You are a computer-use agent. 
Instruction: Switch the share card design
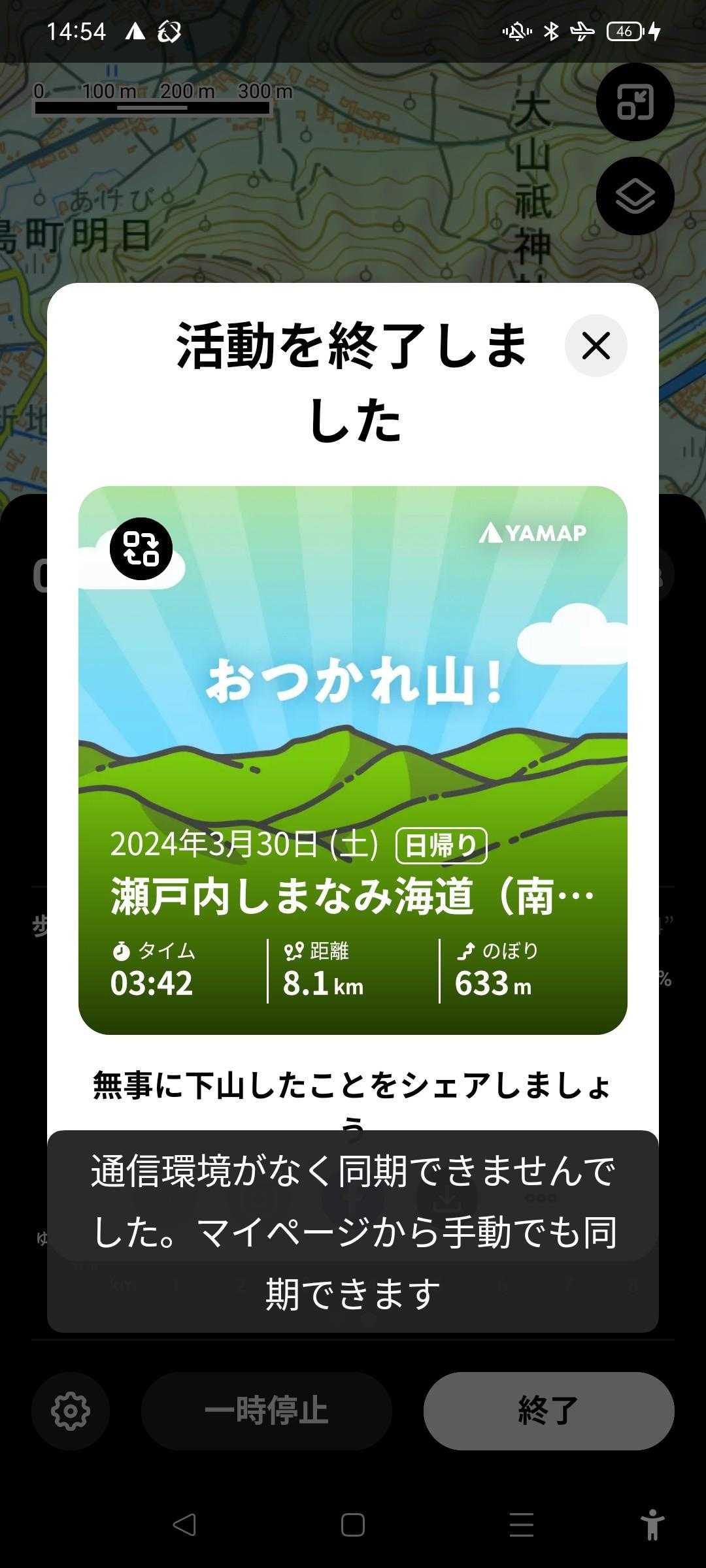click(141, 549)
